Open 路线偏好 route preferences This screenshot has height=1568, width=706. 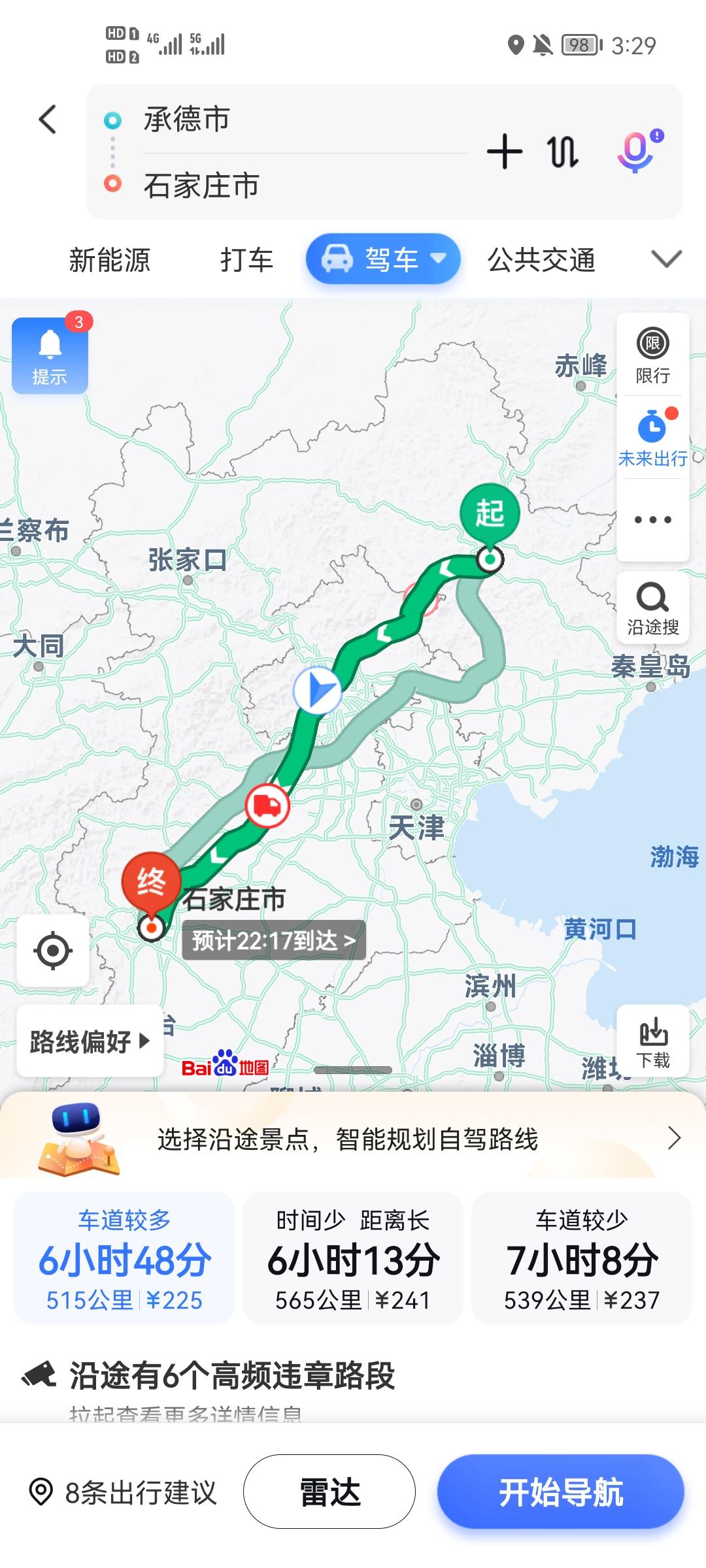(90, 1041)
